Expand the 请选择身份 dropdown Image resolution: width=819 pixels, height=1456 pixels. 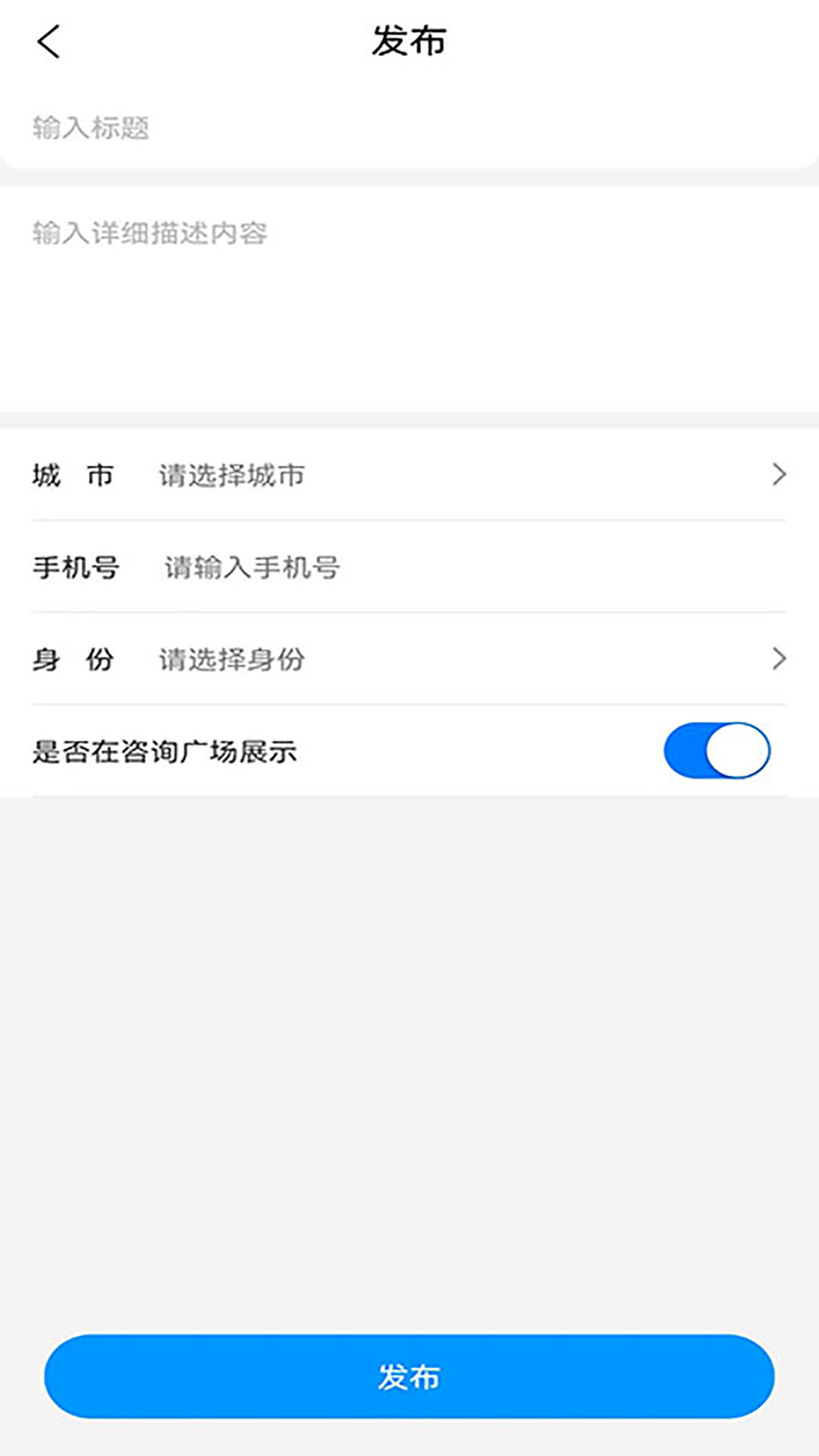[x=230, y=660]
